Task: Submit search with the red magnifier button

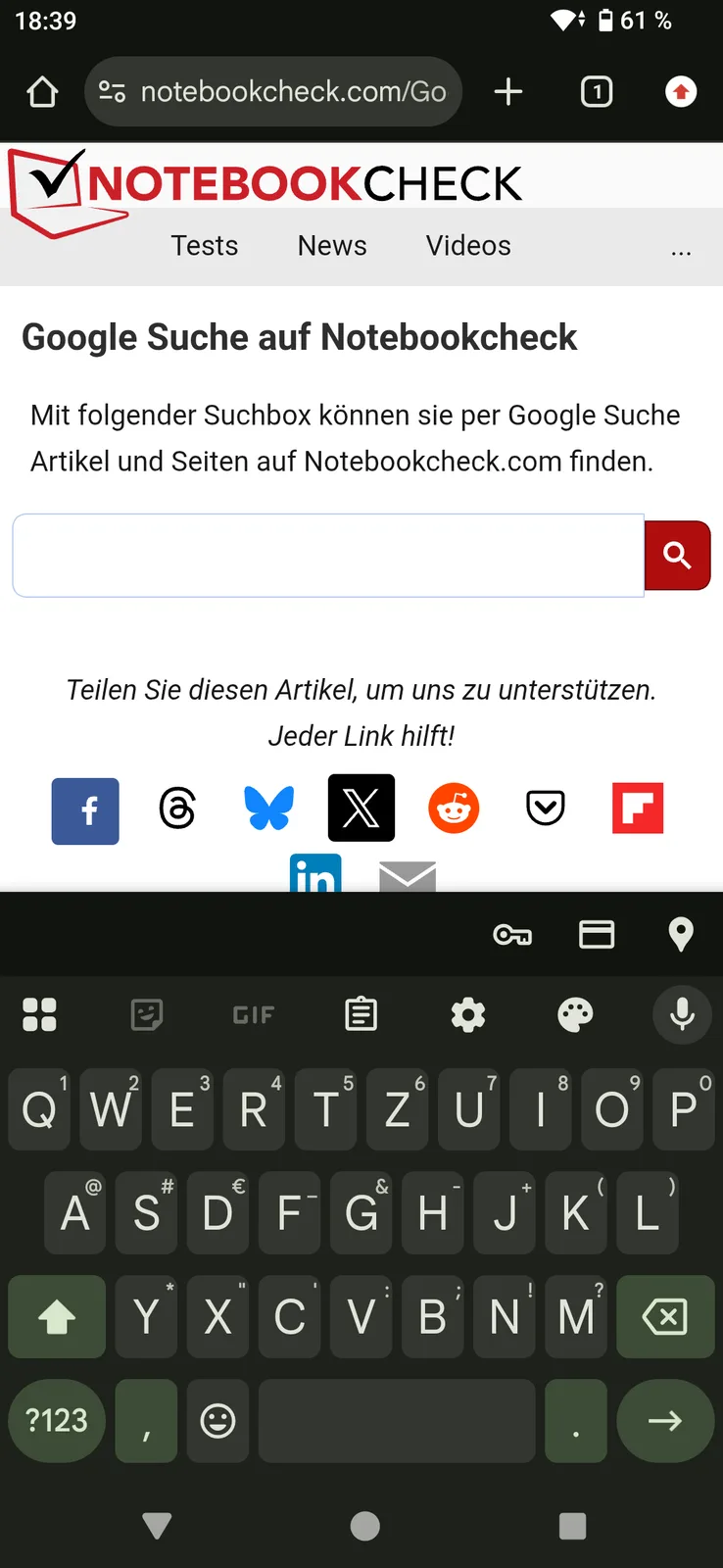Action: click(677, 556)
